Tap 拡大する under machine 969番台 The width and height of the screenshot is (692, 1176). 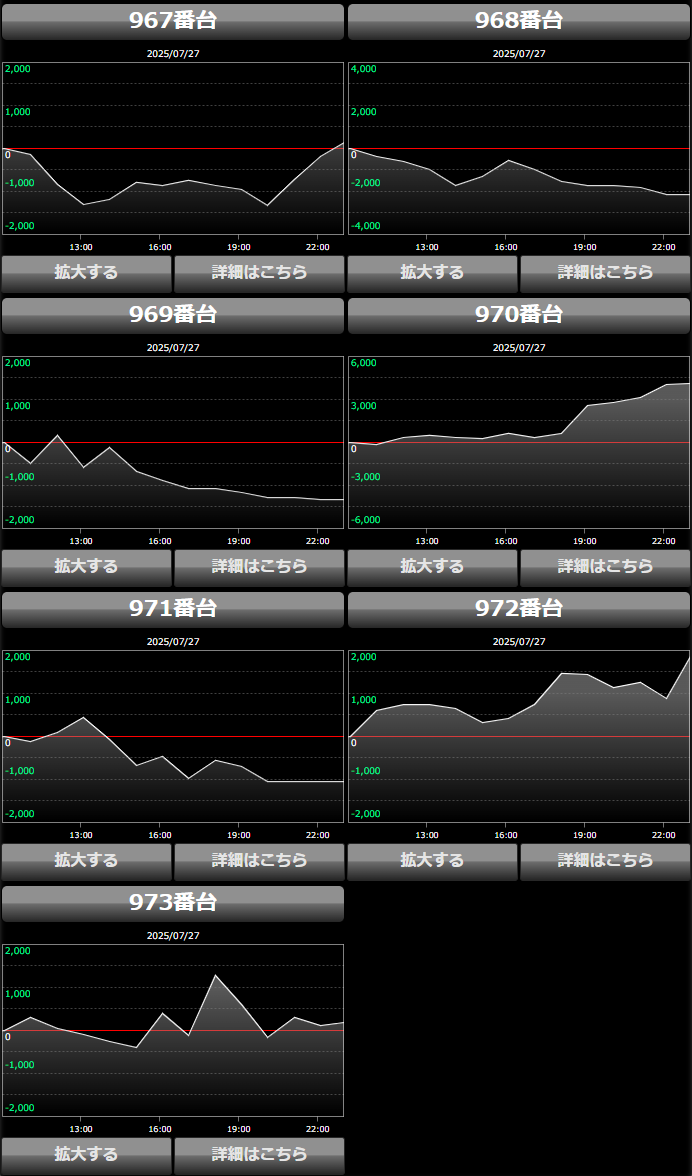[86, 568]
